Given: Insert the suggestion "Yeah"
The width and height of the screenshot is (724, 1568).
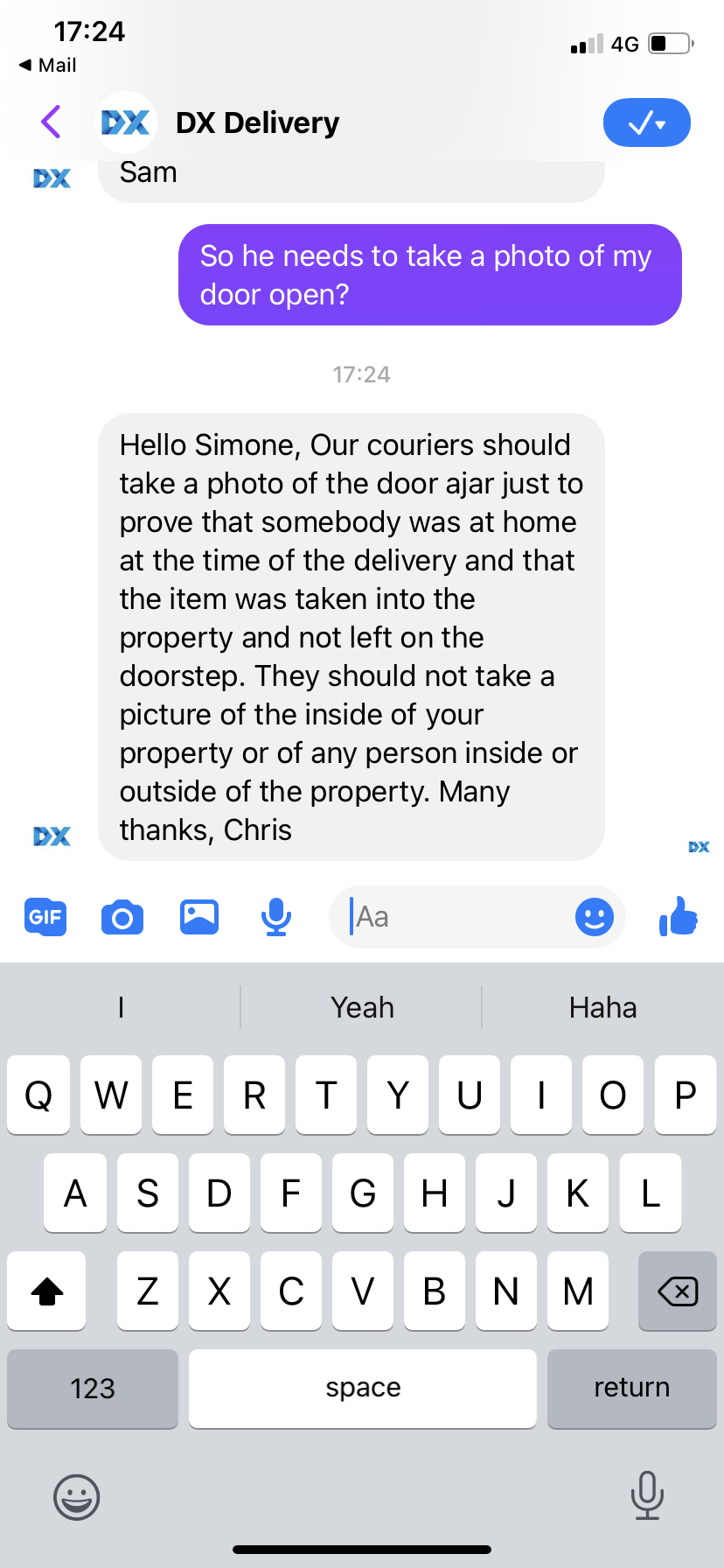Looking at the screenshot, I should [x=362, y=1007].
